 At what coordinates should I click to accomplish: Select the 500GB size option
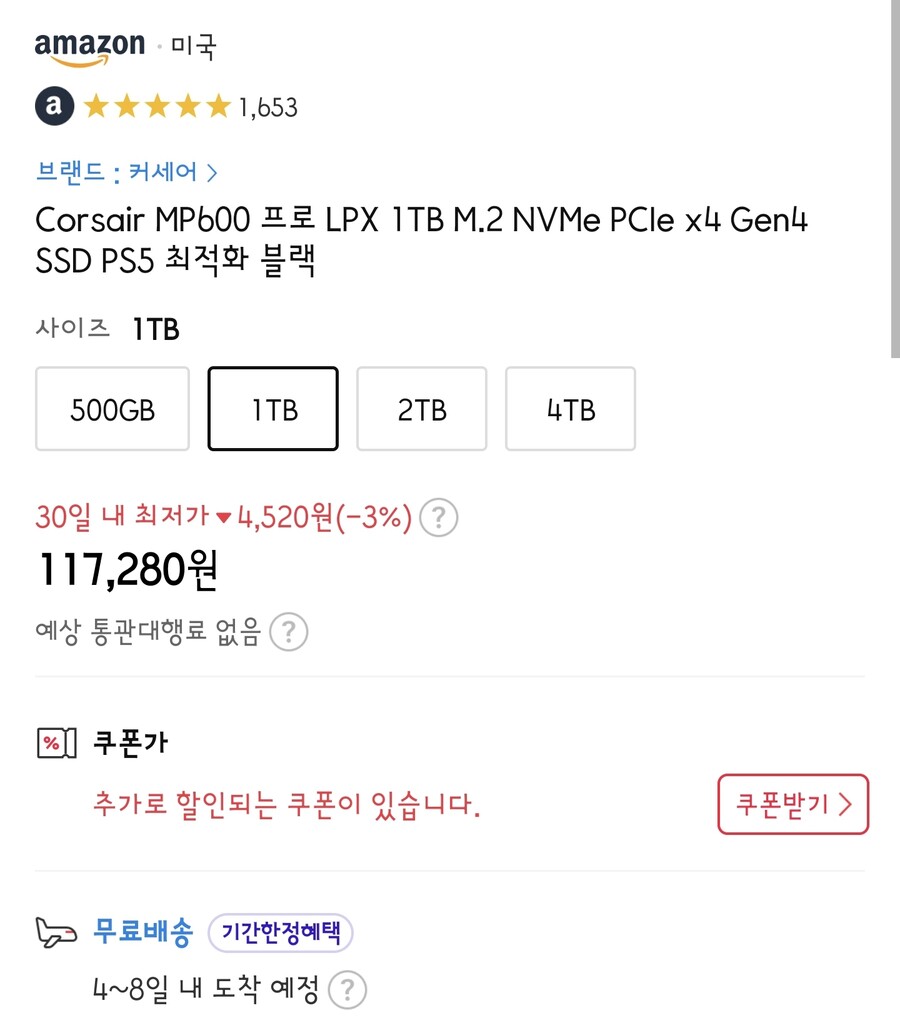(112, 408)
